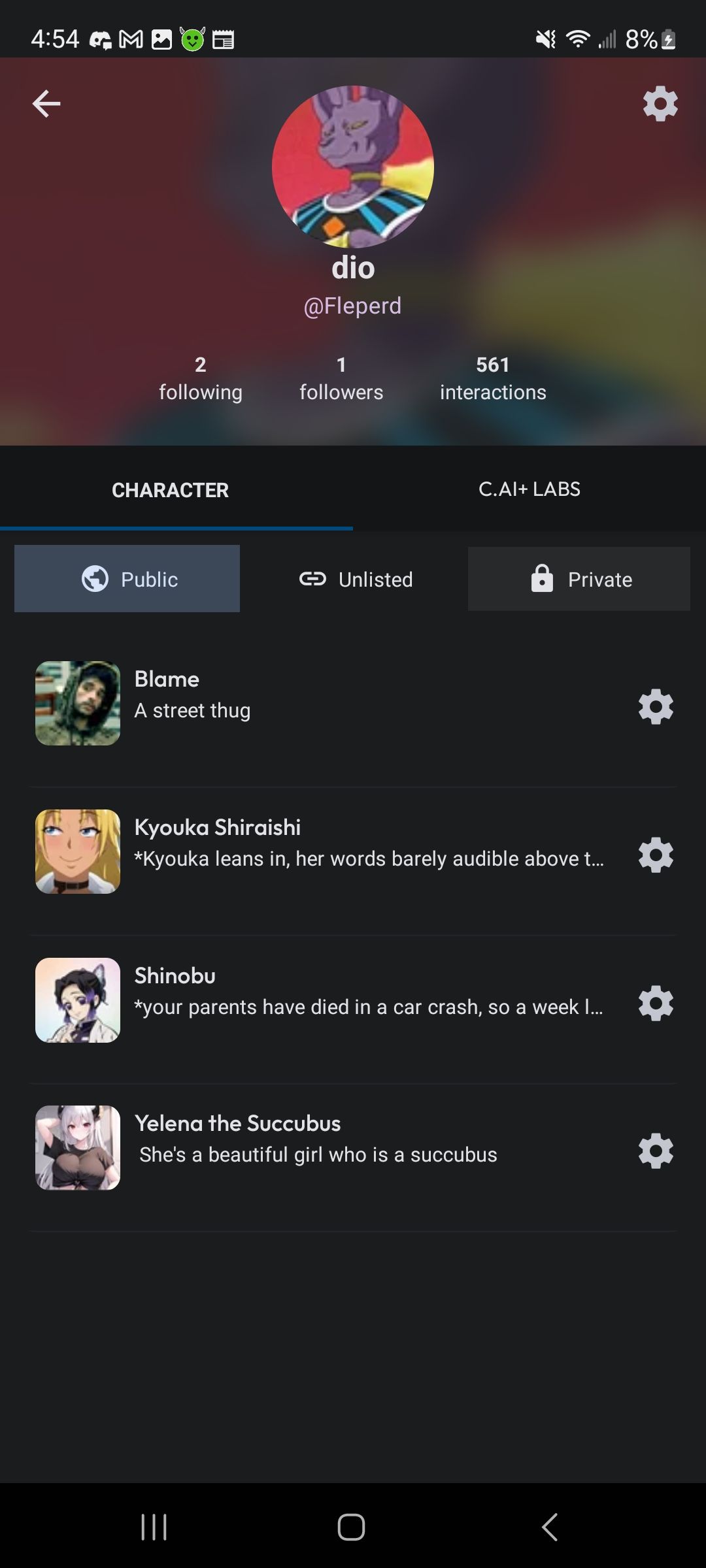Edit Kyouka Shiraishi settings
The height and width of the screenshot is (1568, 706).
(656, 855)
